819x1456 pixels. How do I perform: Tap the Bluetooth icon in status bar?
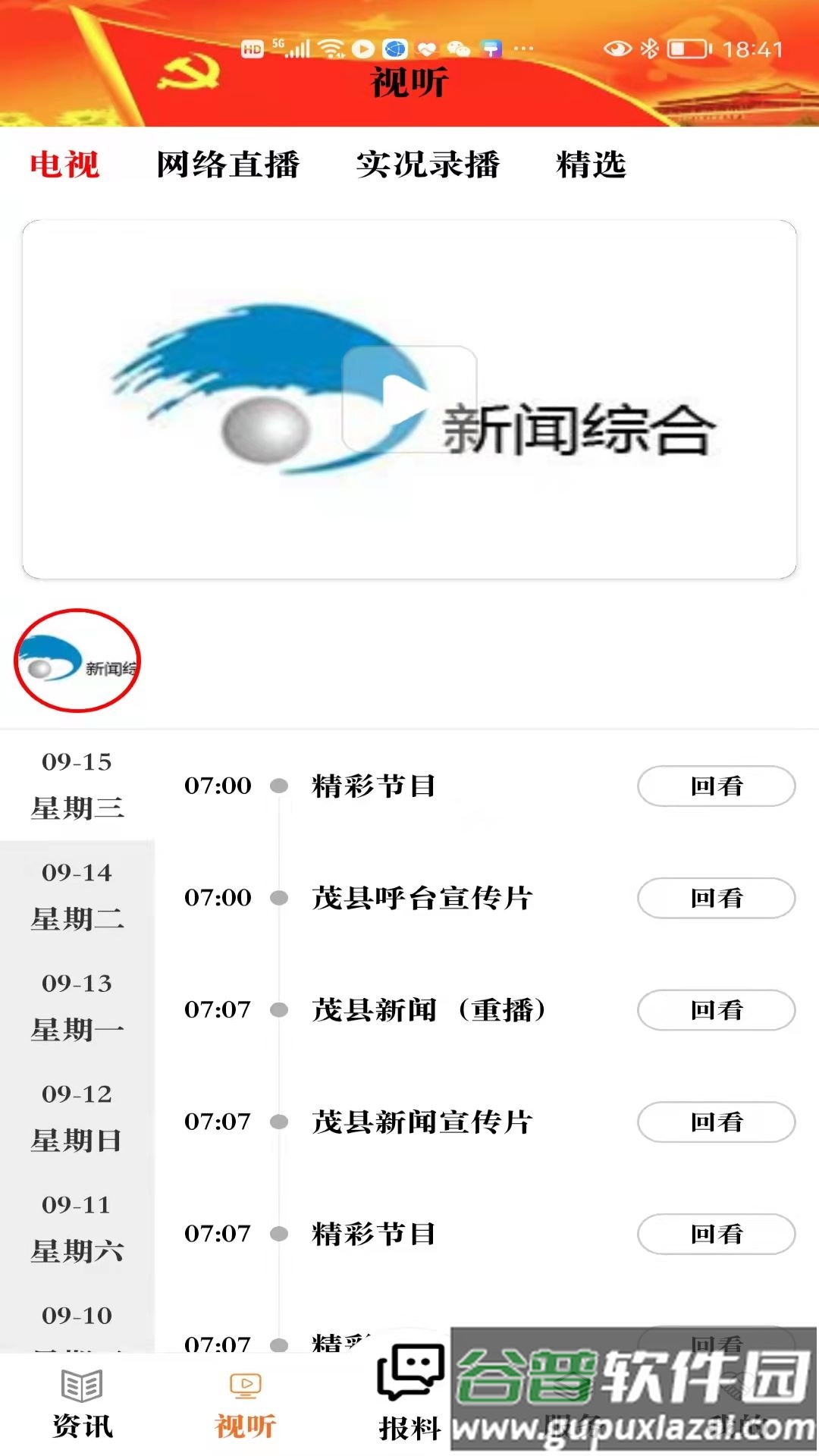649,48
